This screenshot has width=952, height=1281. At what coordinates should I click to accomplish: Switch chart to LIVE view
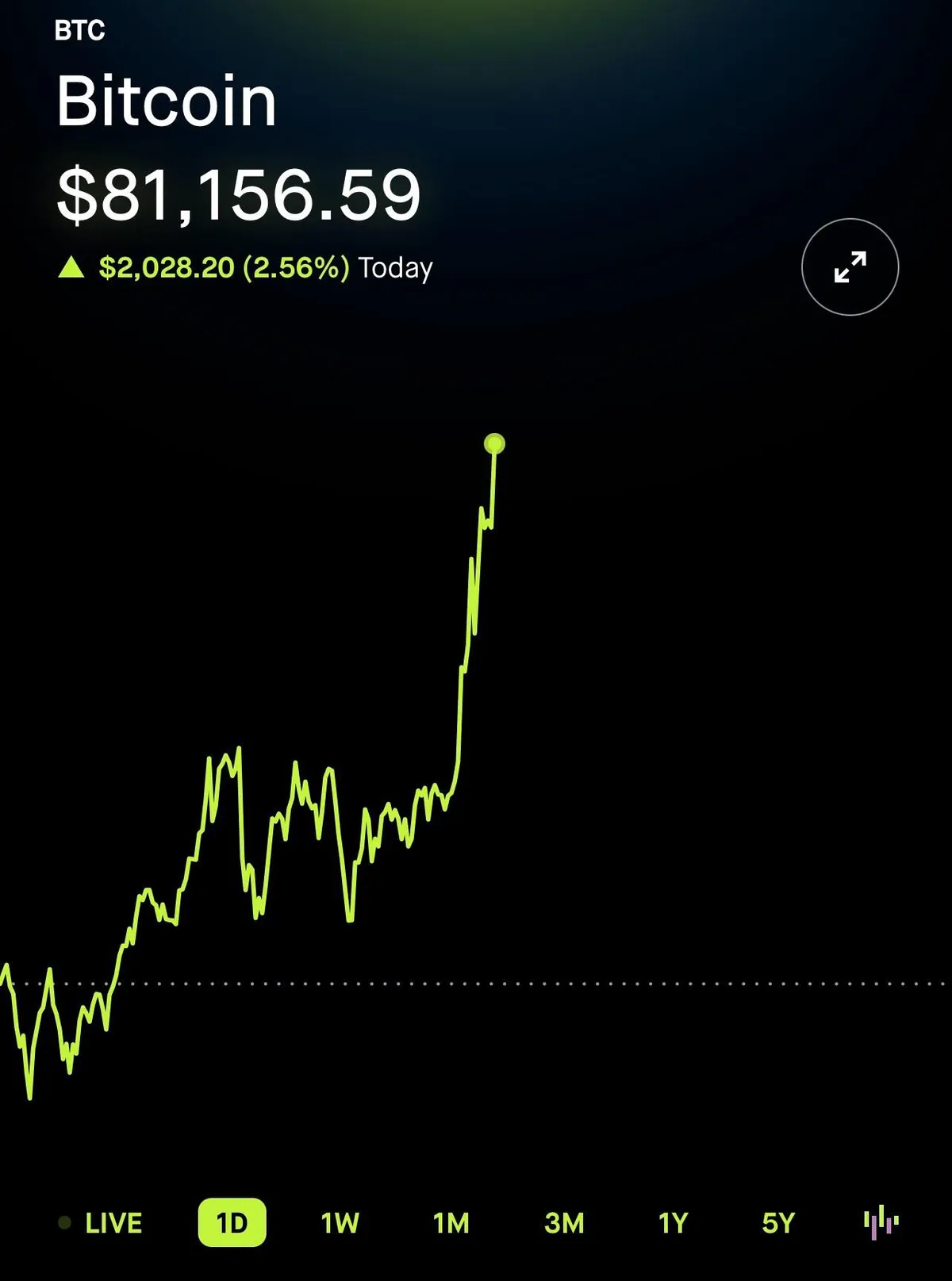pos(102,1222)
